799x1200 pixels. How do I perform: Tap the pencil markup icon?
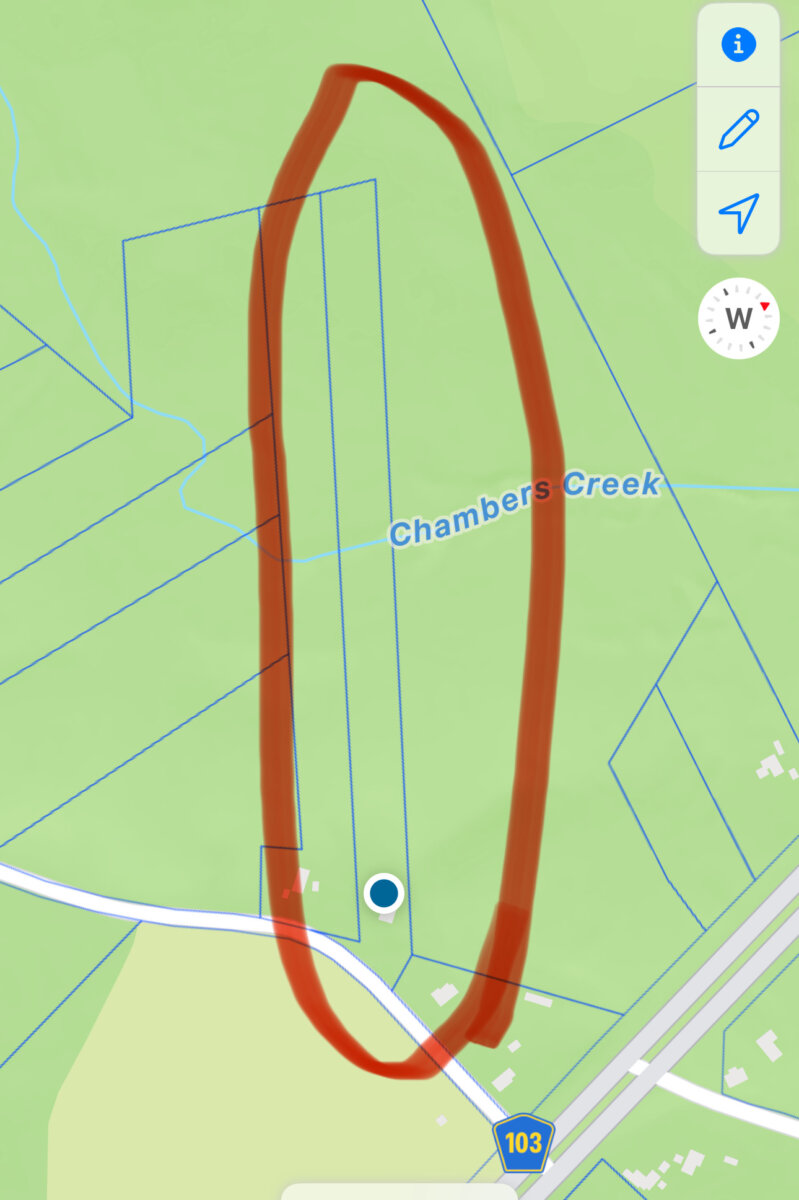738,130
